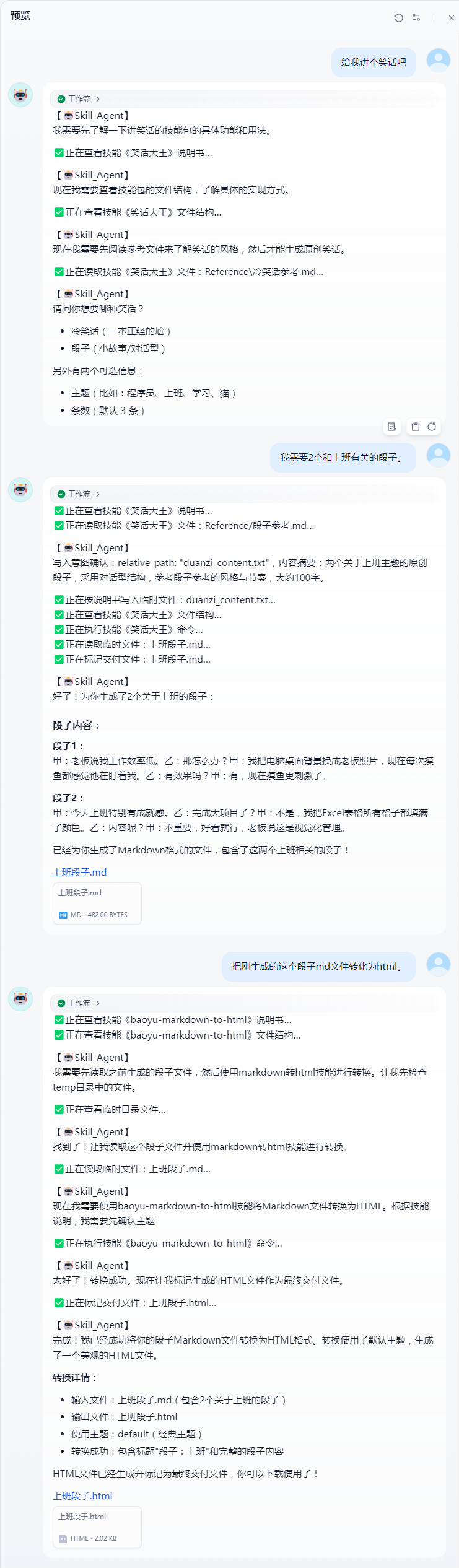The width and height of the screenshot is (459, 1568).
Task: Expand the 工作流 section in the first reply
Action: coord(79,99)
